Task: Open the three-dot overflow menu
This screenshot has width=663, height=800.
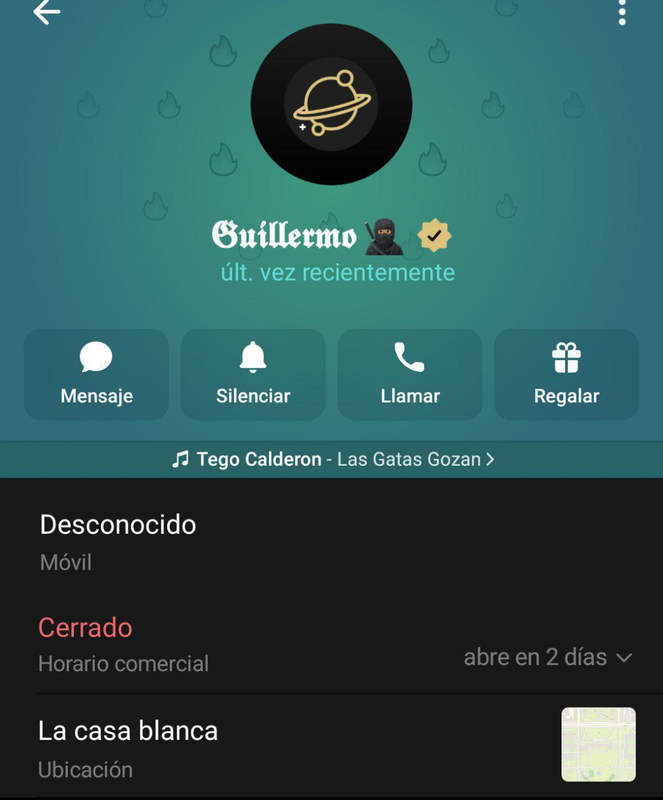Action: [x=622, y=12]
